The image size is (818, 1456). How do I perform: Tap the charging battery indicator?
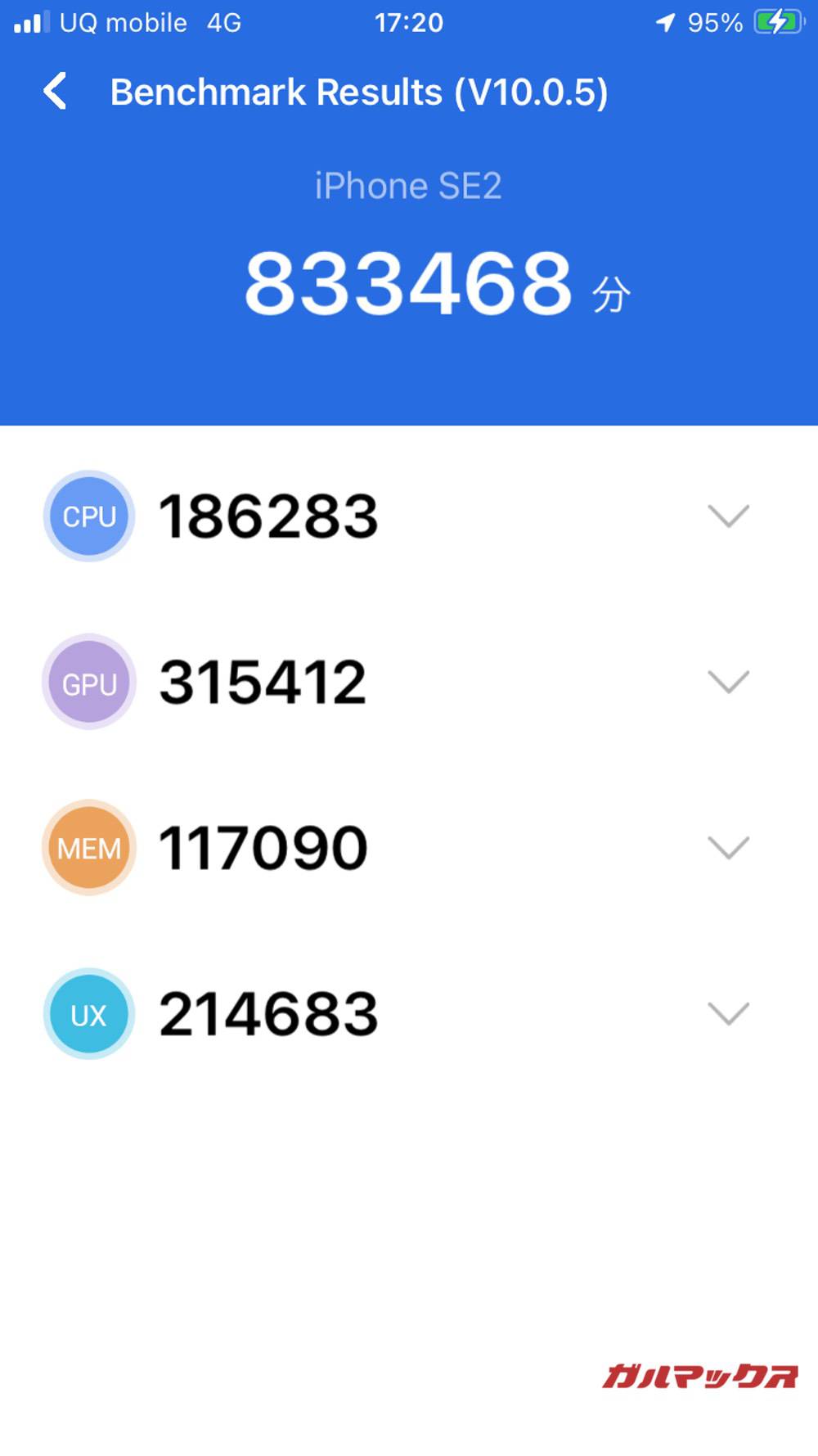click(x=778, y=22)
